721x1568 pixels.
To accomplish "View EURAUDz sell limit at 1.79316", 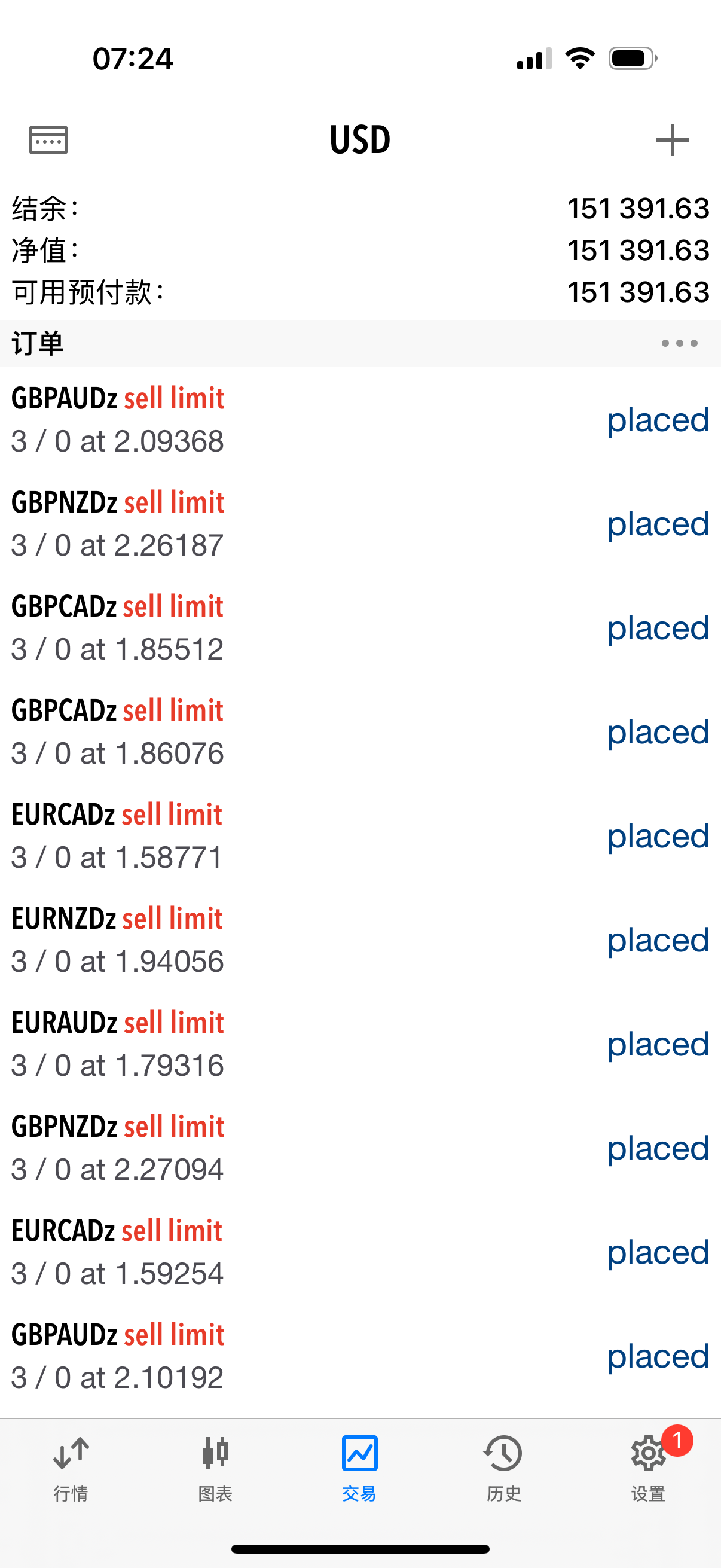I will (x=360, y=1044).
